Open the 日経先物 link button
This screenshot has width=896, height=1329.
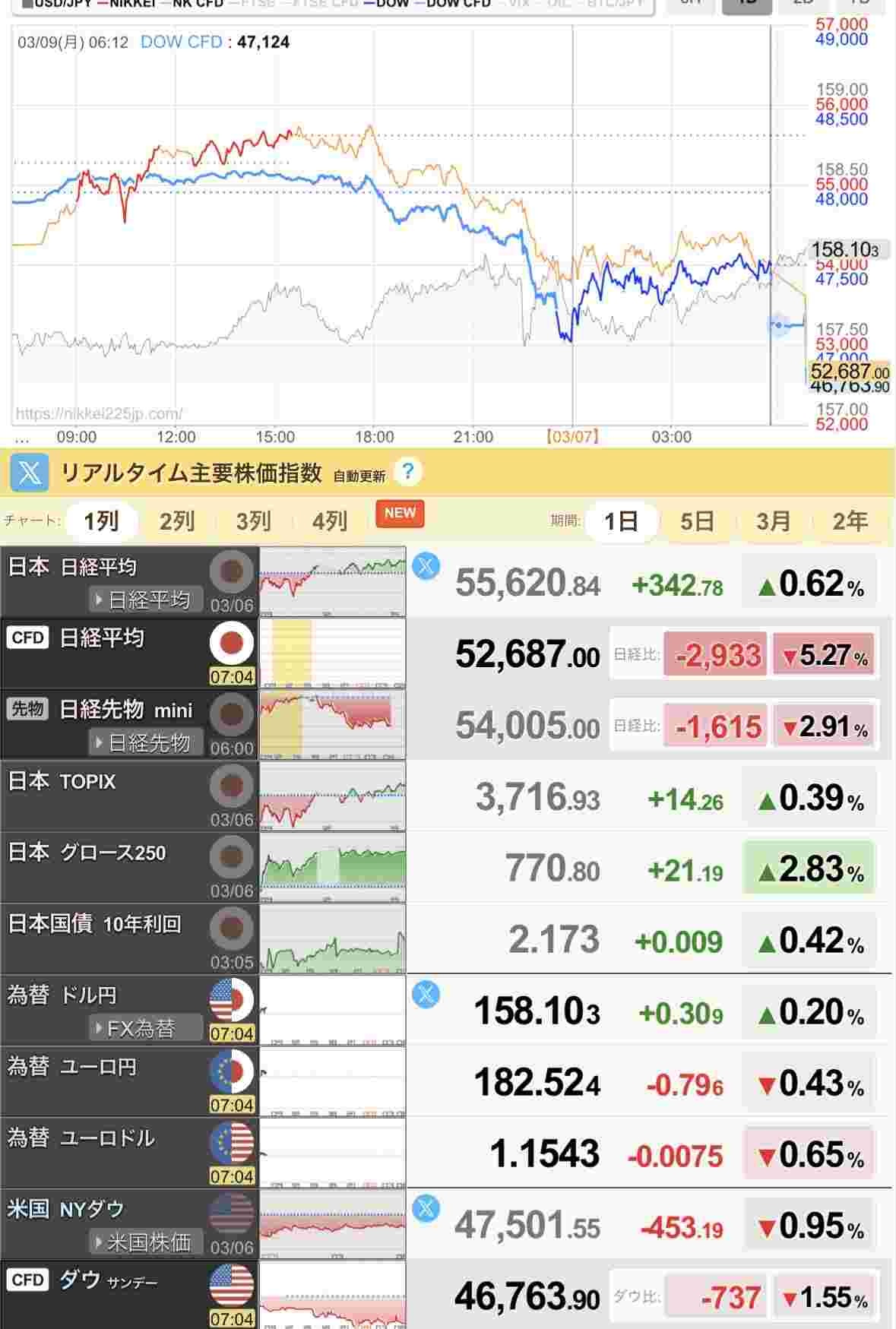[x=144, y=742]
